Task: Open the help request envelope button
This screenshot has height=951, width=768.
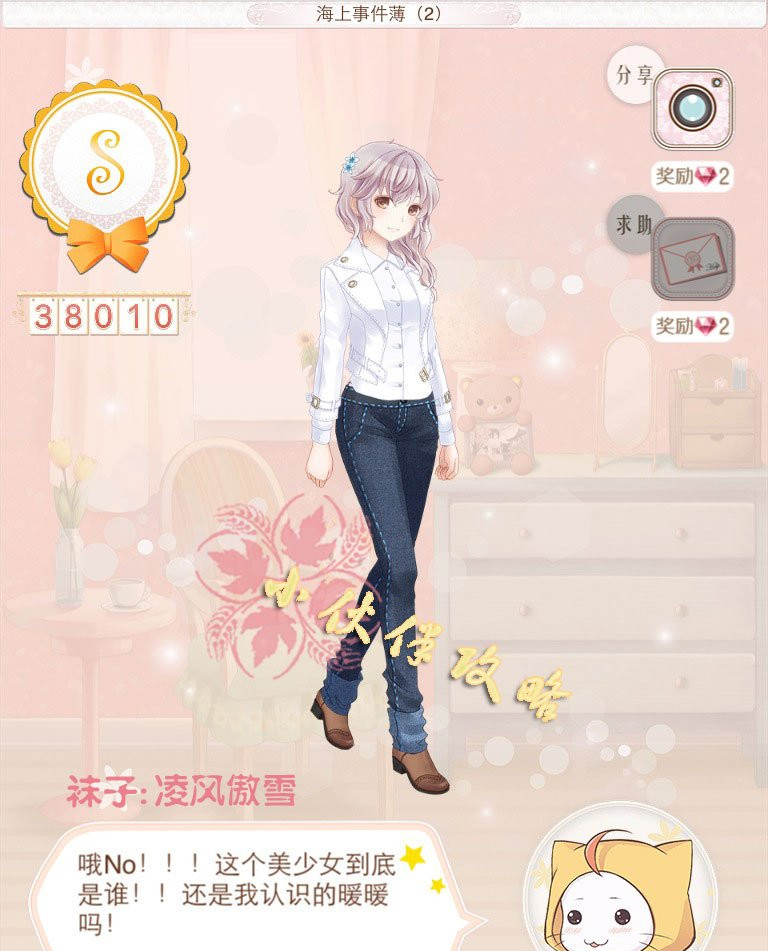Action: click(x=692, y=259)
